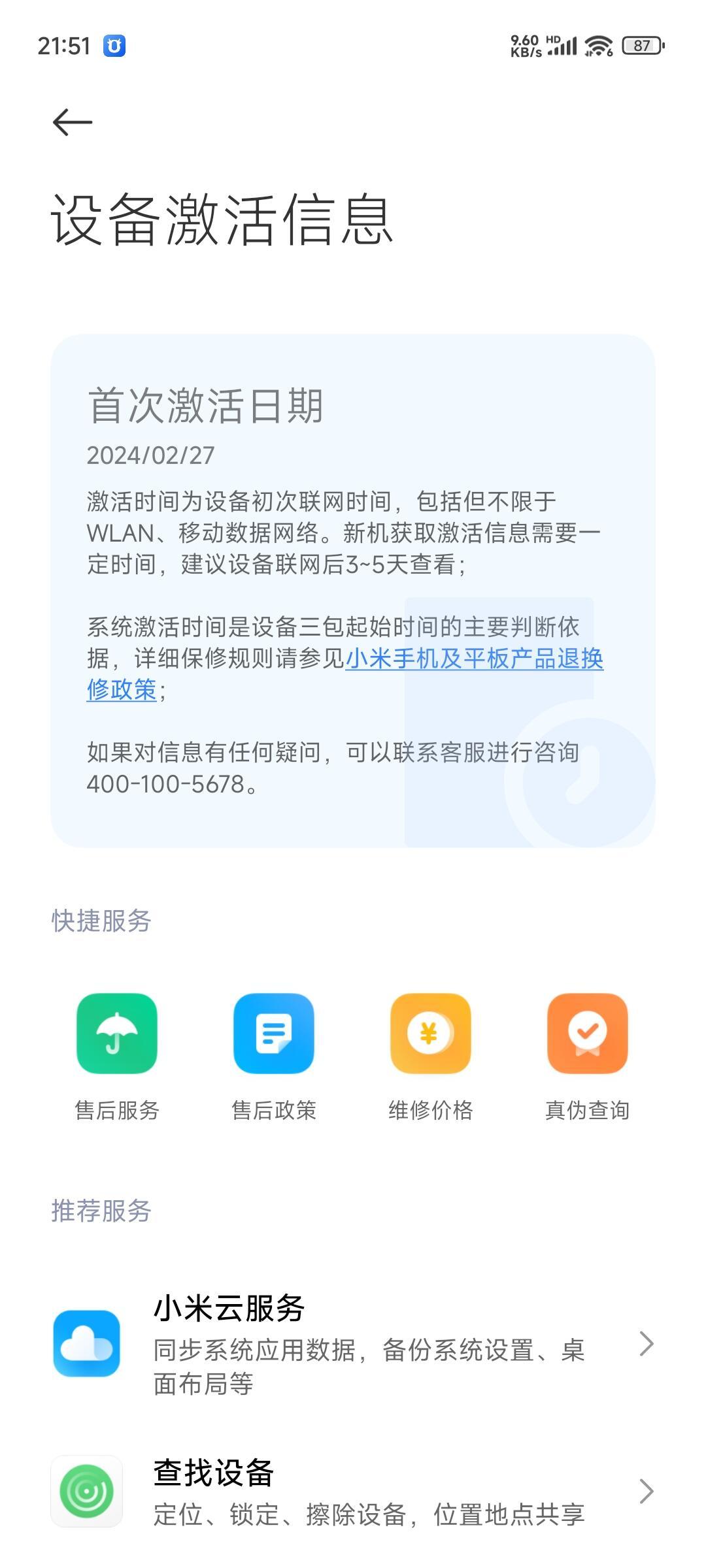Tap the 首次激活日期 info card
Image resolution: width=706 pixels, height=1568 pixels.
pos(353,588)
